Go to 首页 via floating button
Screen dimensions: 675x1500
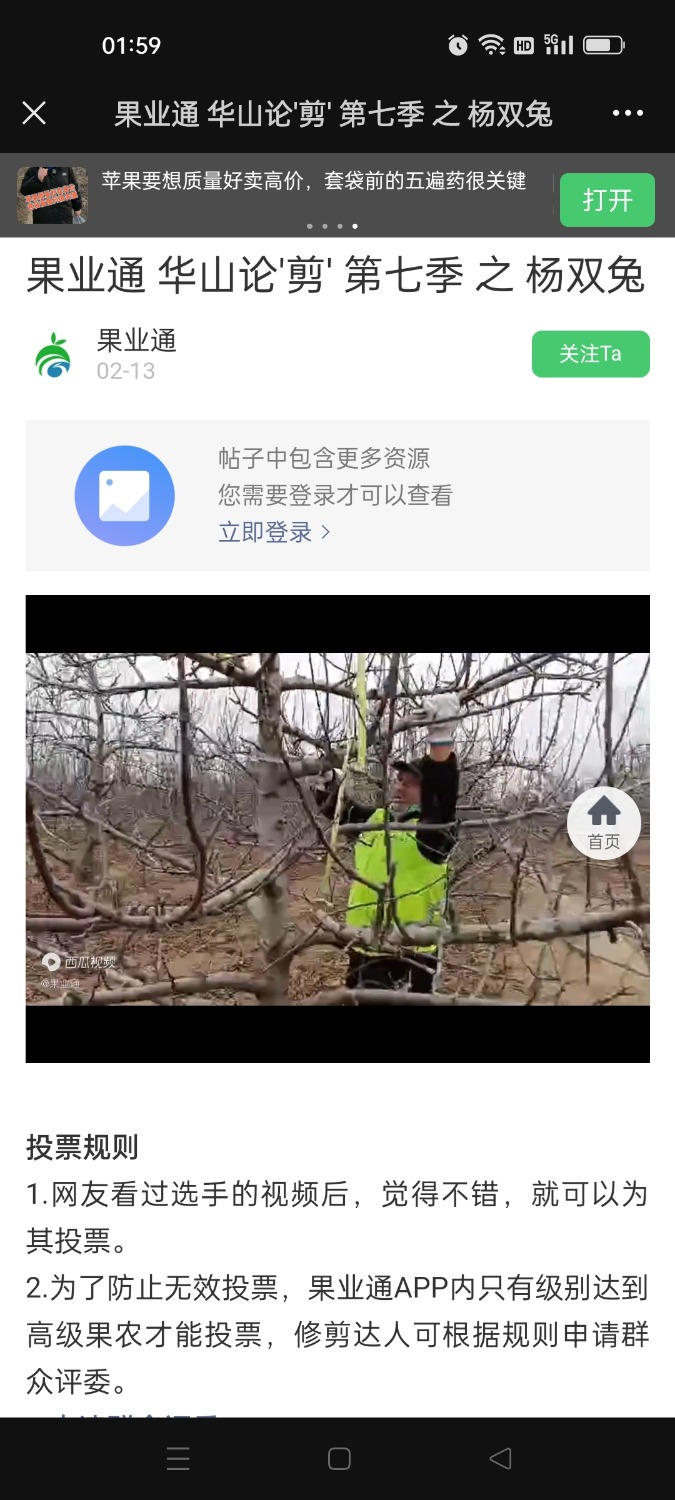603,823
